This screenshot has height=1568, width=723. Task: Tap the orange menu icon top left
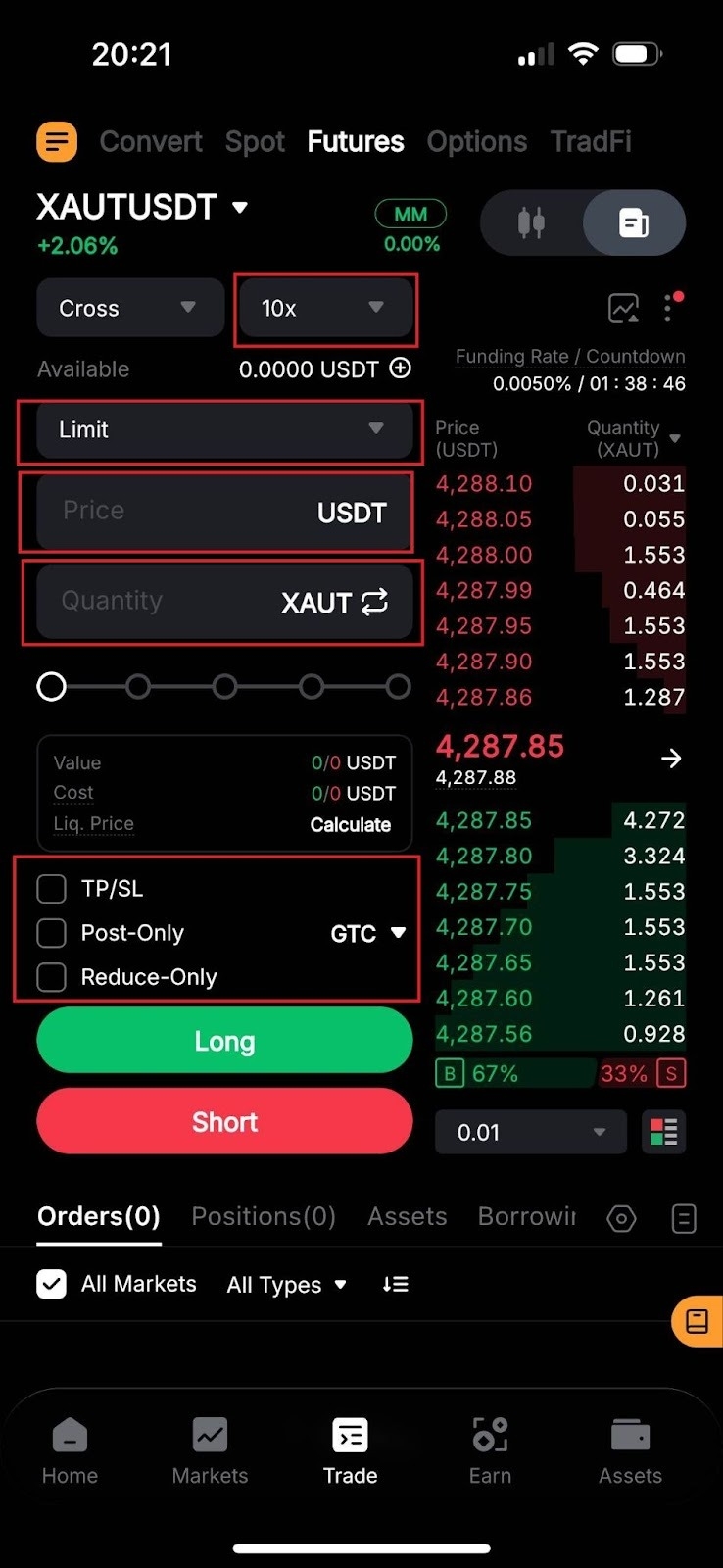tap(56, 141)
